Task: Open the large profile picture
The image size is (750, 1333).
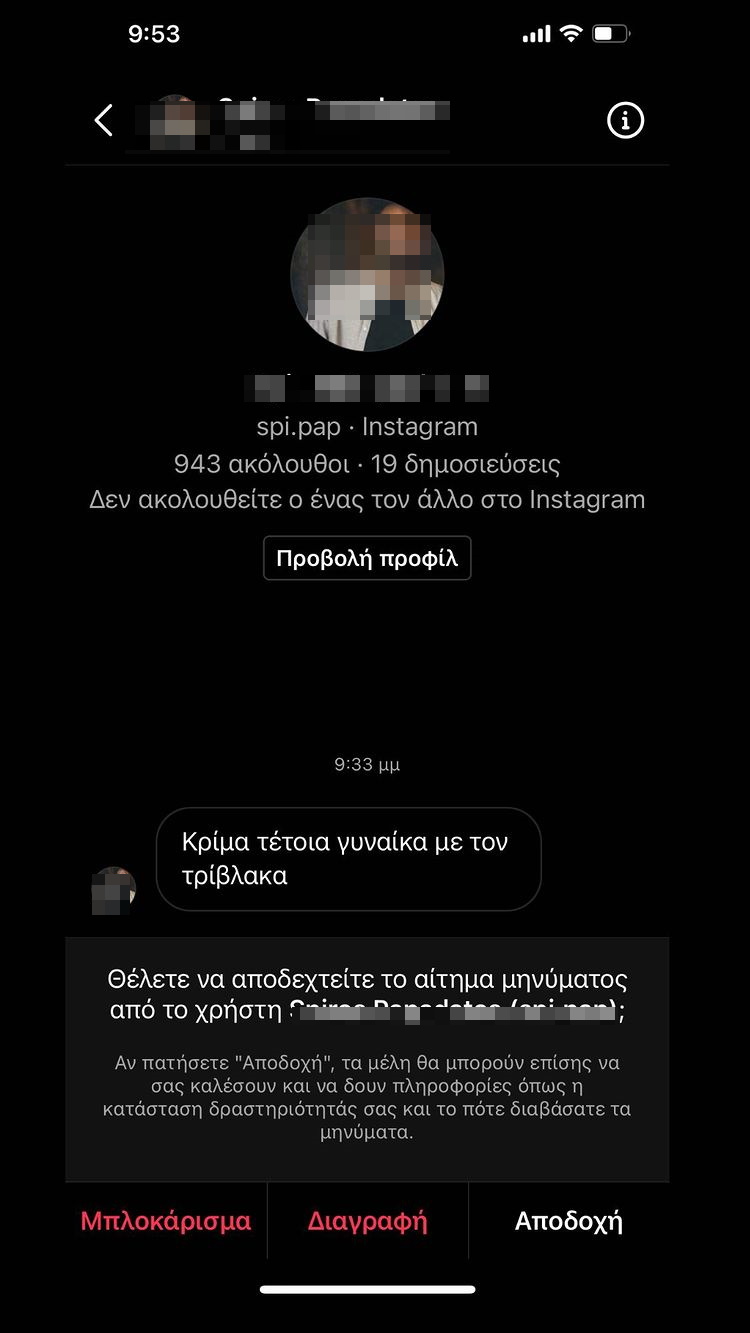Action: pos(367,274)
